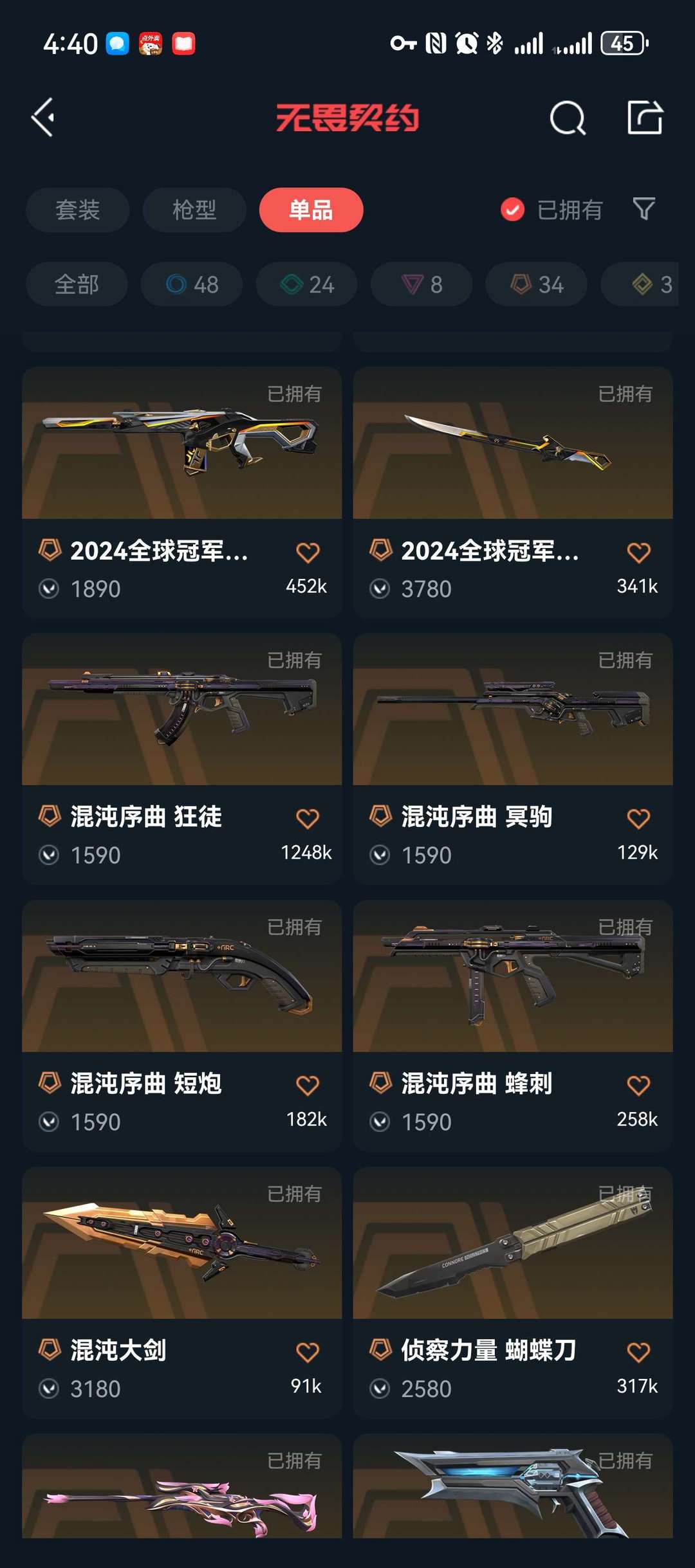Image resolution: width=695 pixels, height=1568 pixels.
Task: Like the 混沌序曲 蜂刺 skin
Action: pyautogui.click(x=638, y=1086)
